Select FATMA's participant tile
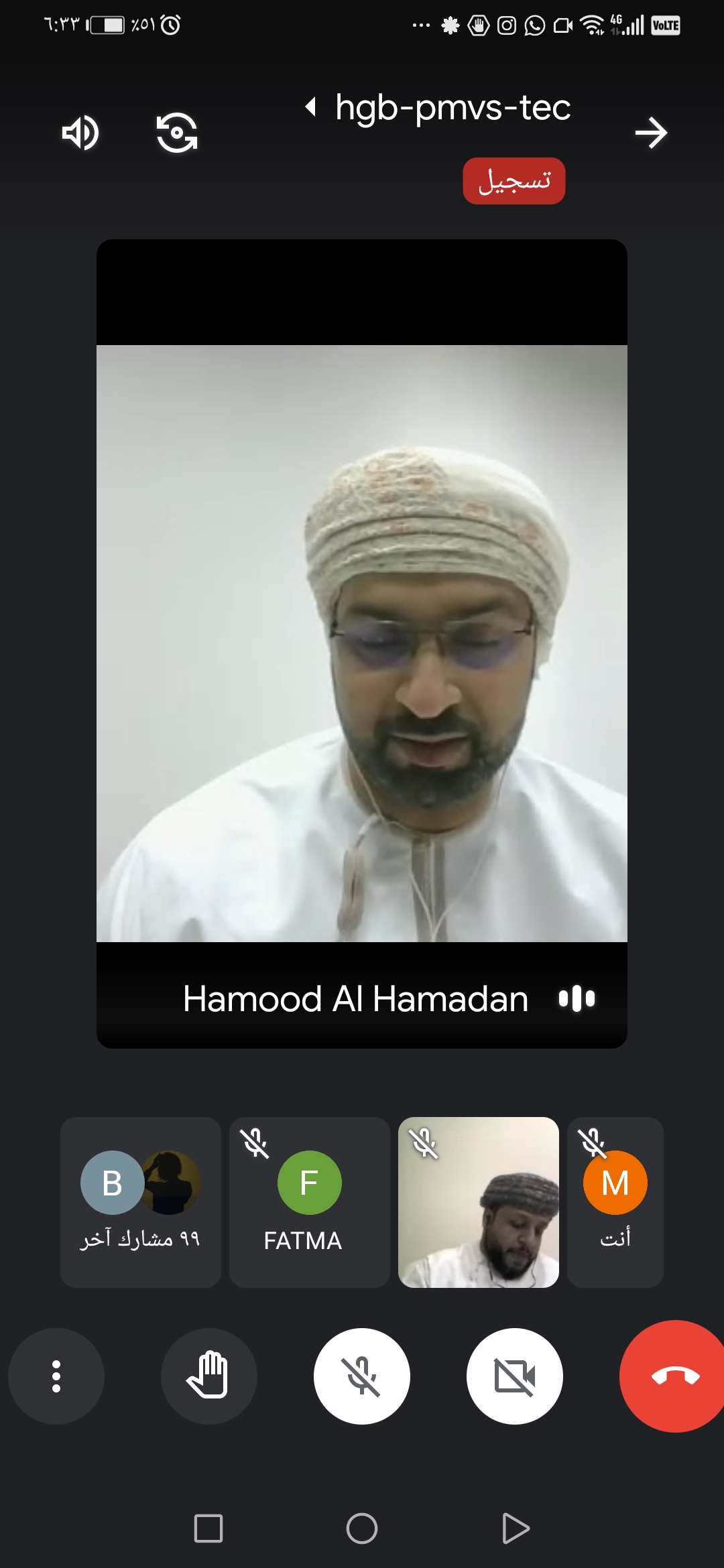Image resolution: width=724 pixels, height=1568 pixels. pos(310,1202)
